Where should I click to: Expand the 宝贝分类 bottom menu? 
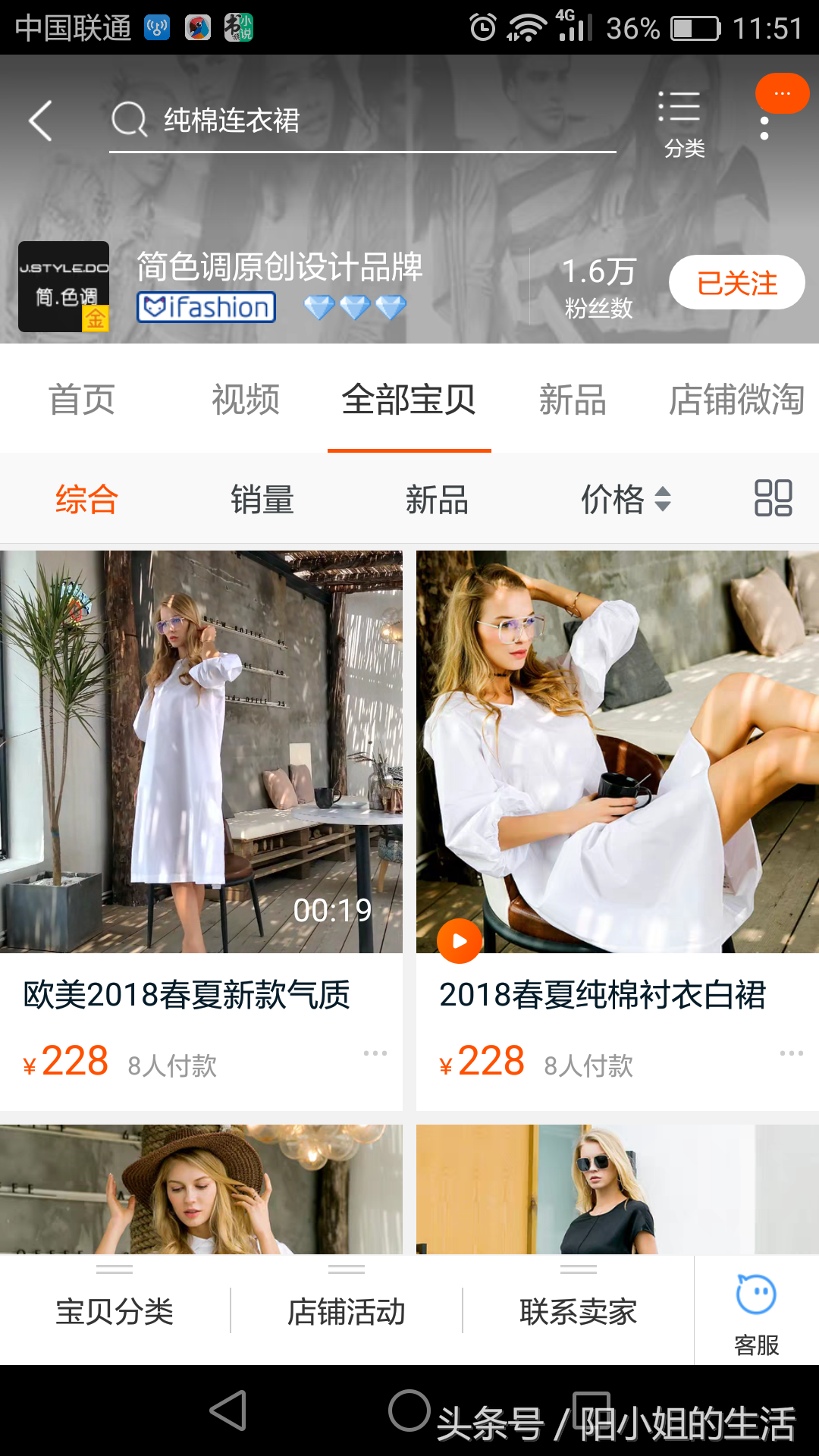115,1310
